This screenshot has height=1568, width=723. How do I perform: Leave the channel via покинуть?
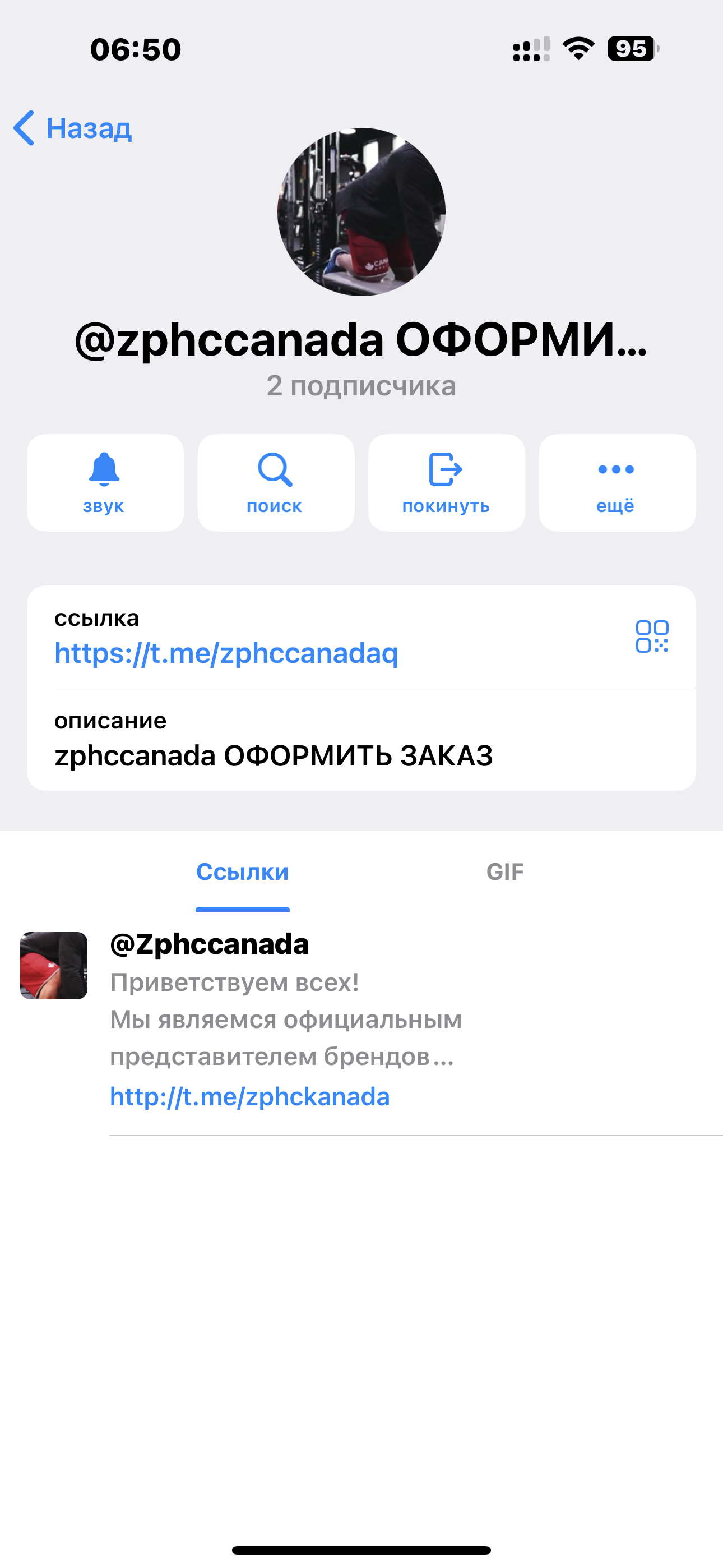tap(446, 483)
